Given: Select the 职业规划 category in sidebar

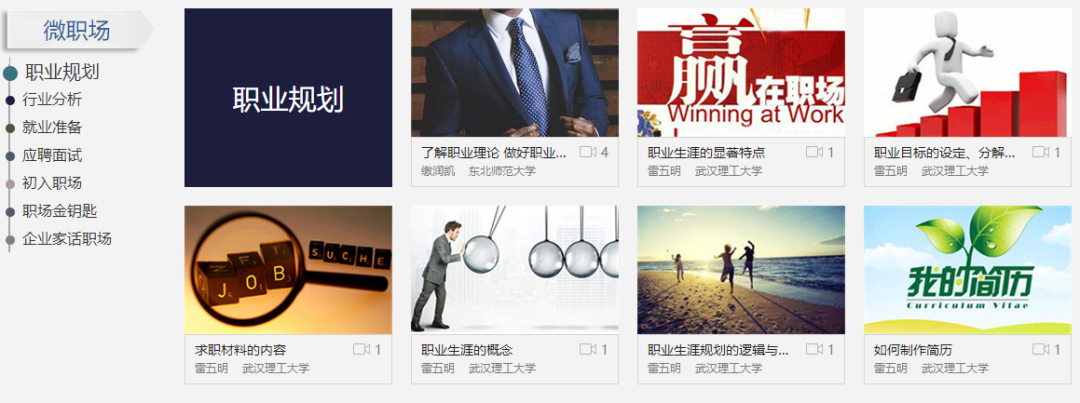Looking at the screenshot, I should 62,72.
